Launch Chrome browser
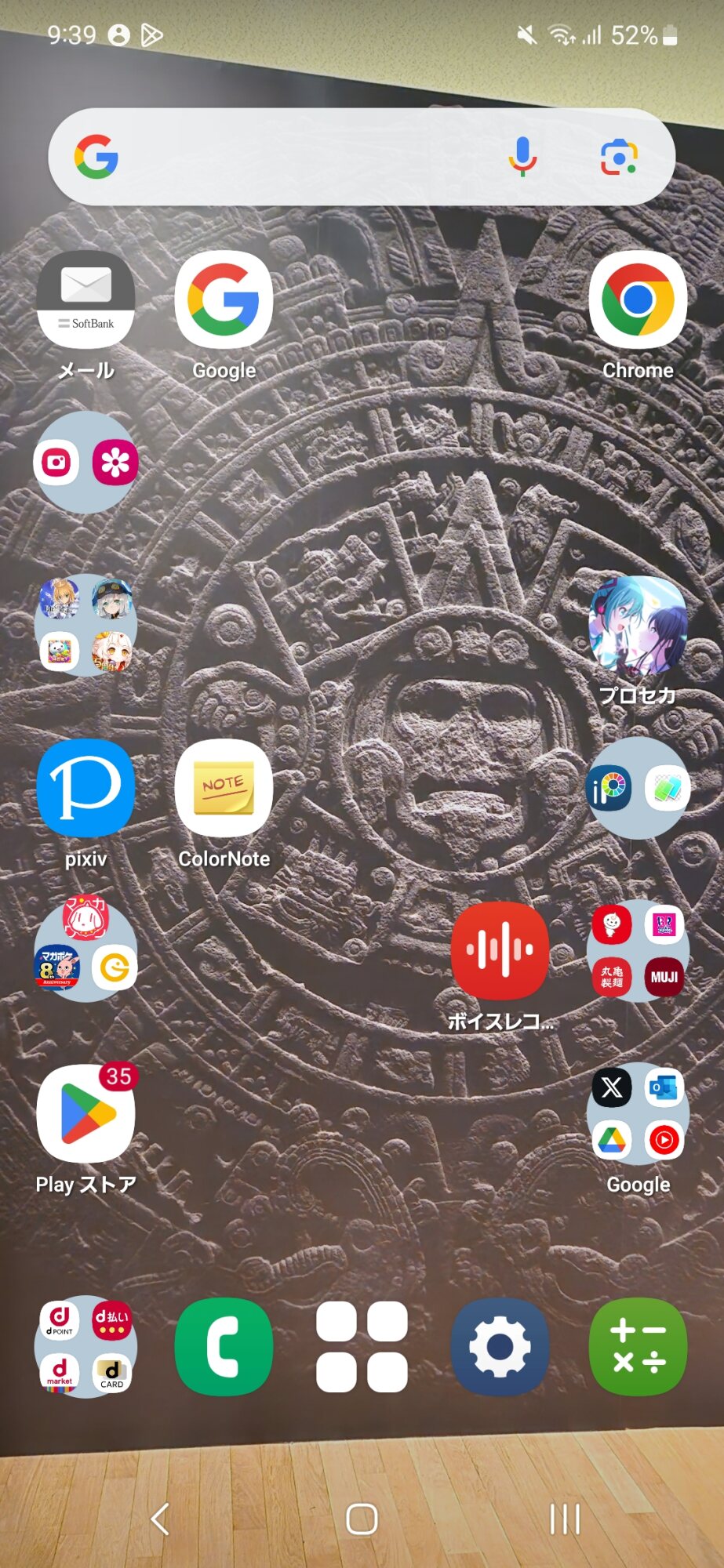The image size is (724, 1568). point(638,300)
